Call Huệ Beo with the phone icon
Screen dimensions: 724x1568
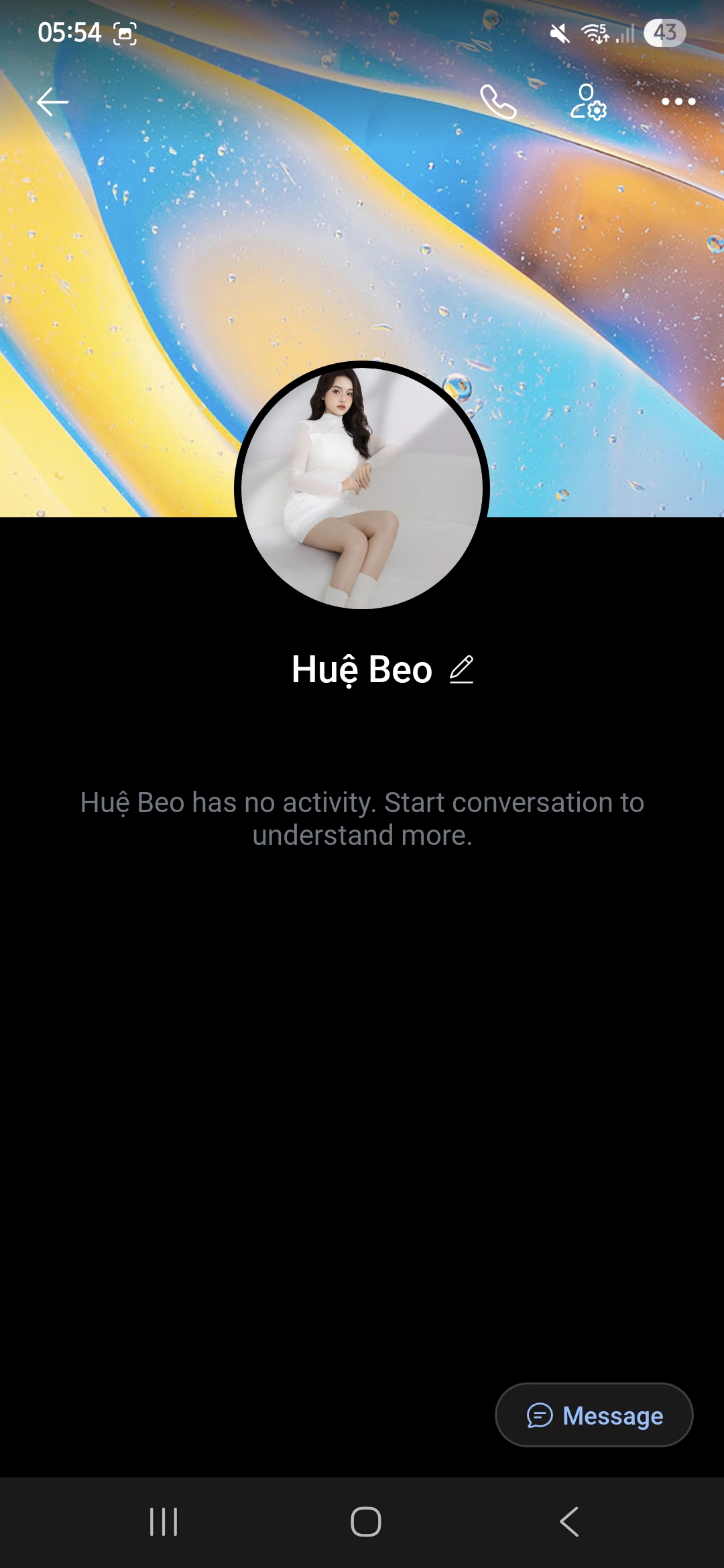pos(498,102)
